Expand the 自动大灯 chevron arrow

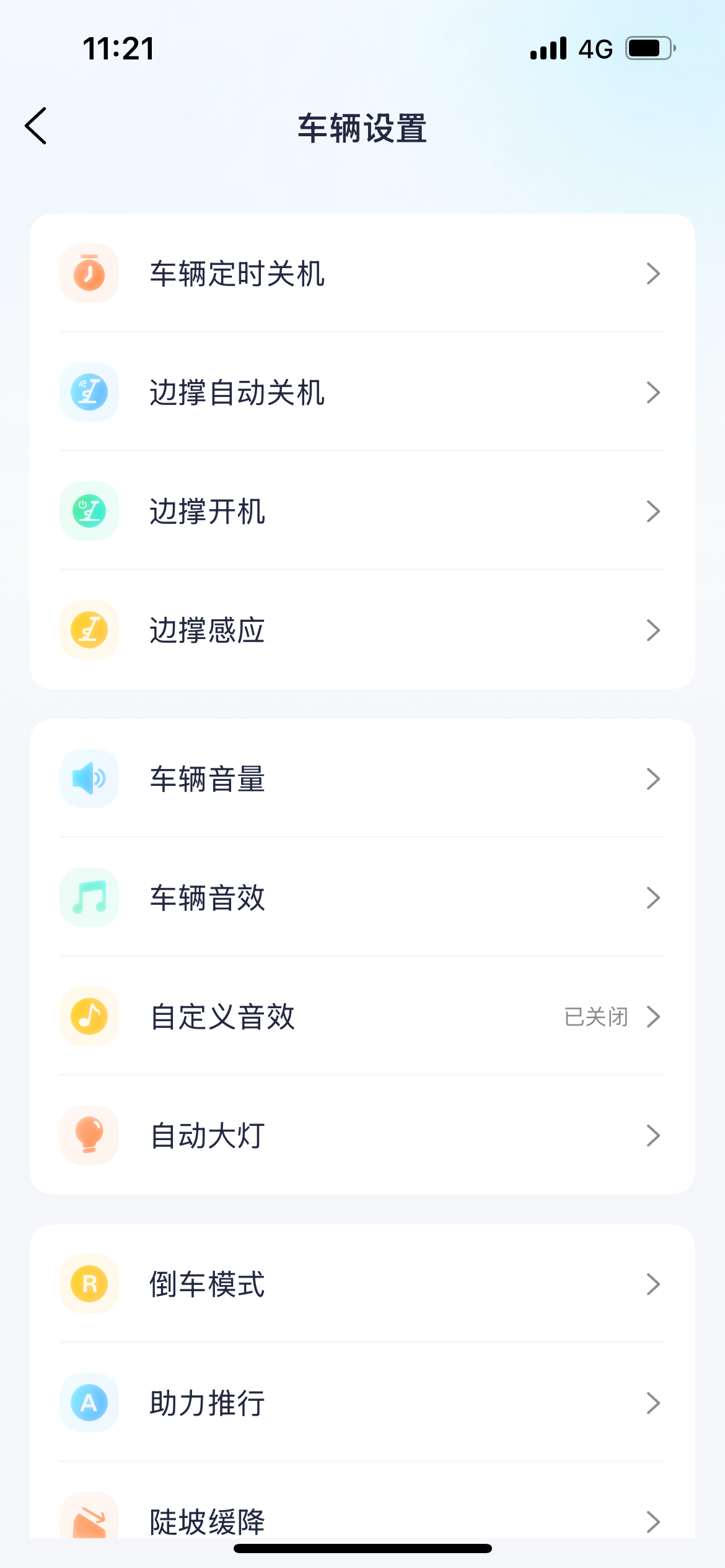click(653, 1135)
